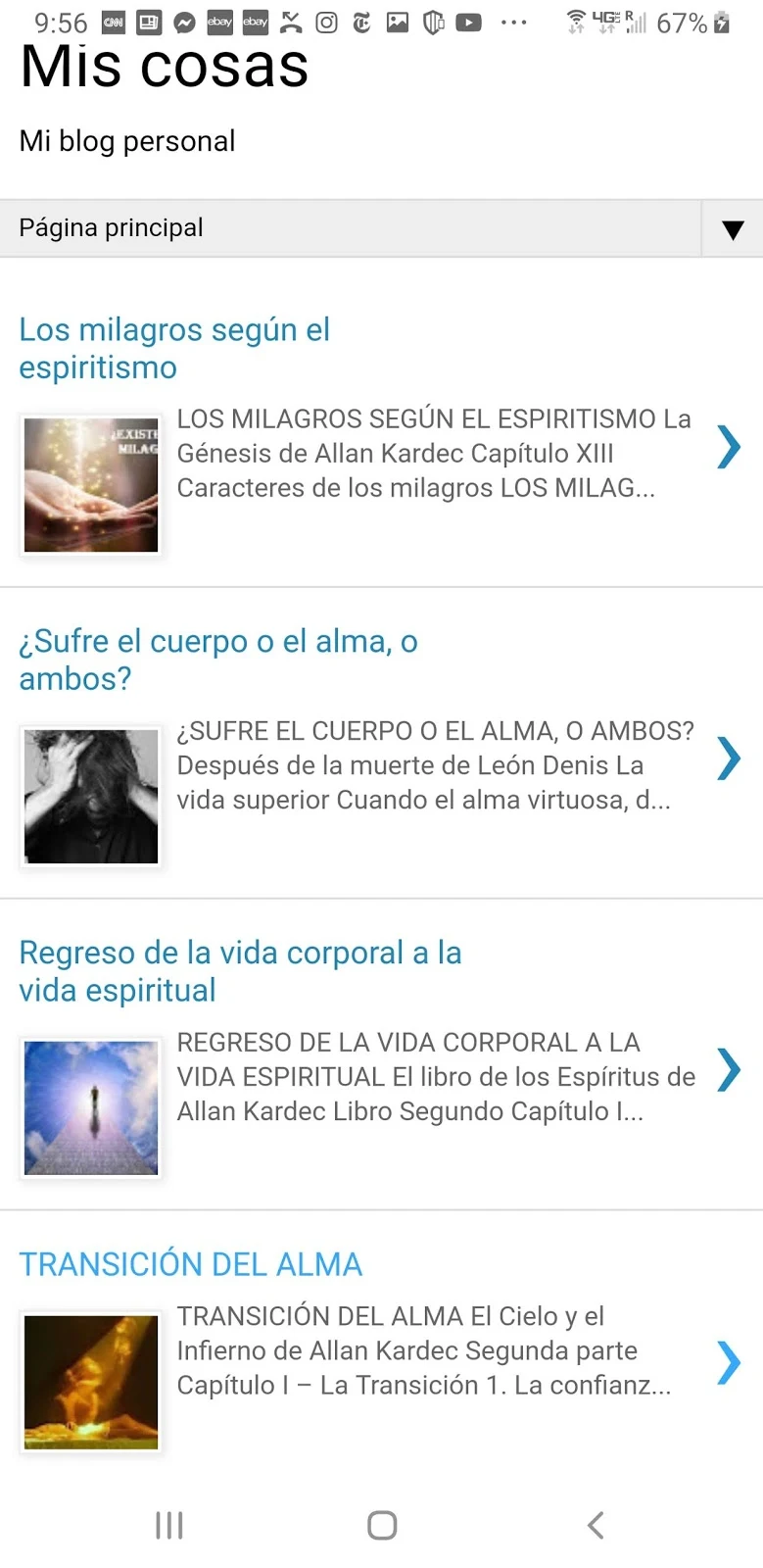This screenshot has height=1568, width=763.
Task: Tap chevron beside Los milagros post summary
Action: (x=728, y=447)
